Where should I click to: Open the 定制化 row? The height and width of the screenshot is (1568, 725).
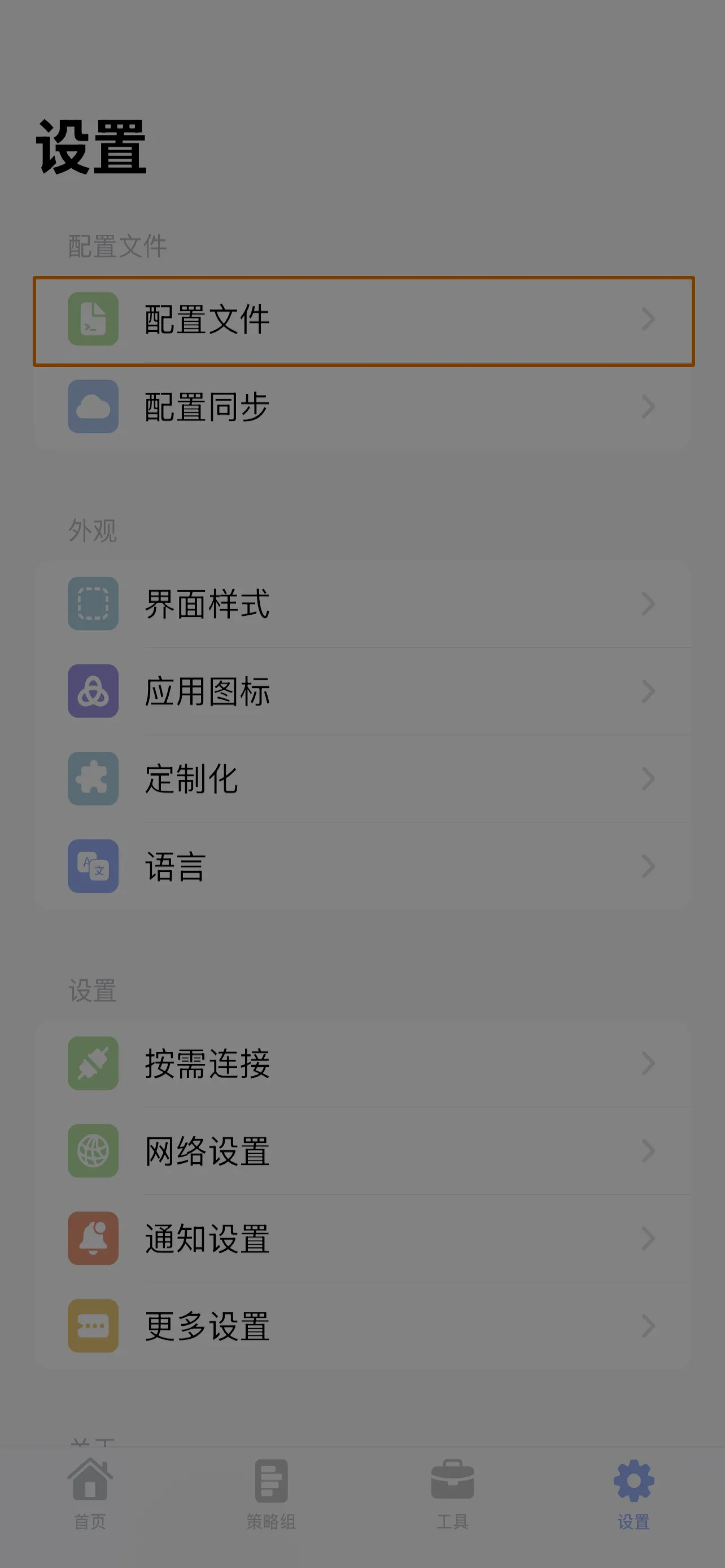363,778
